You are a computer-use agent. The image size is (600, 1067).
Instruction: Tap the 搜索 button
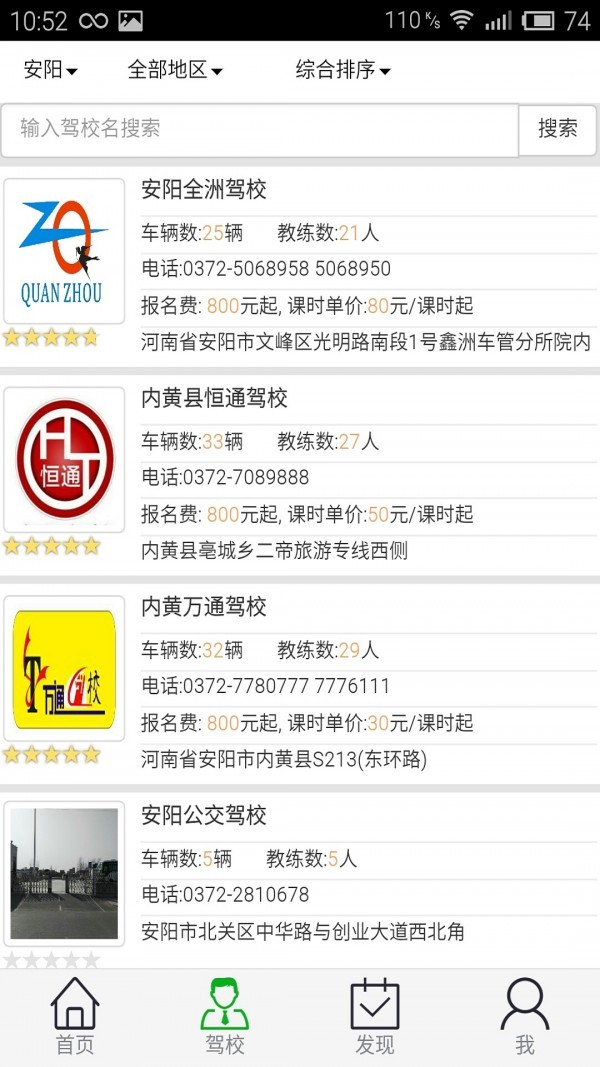click(558, 129)
